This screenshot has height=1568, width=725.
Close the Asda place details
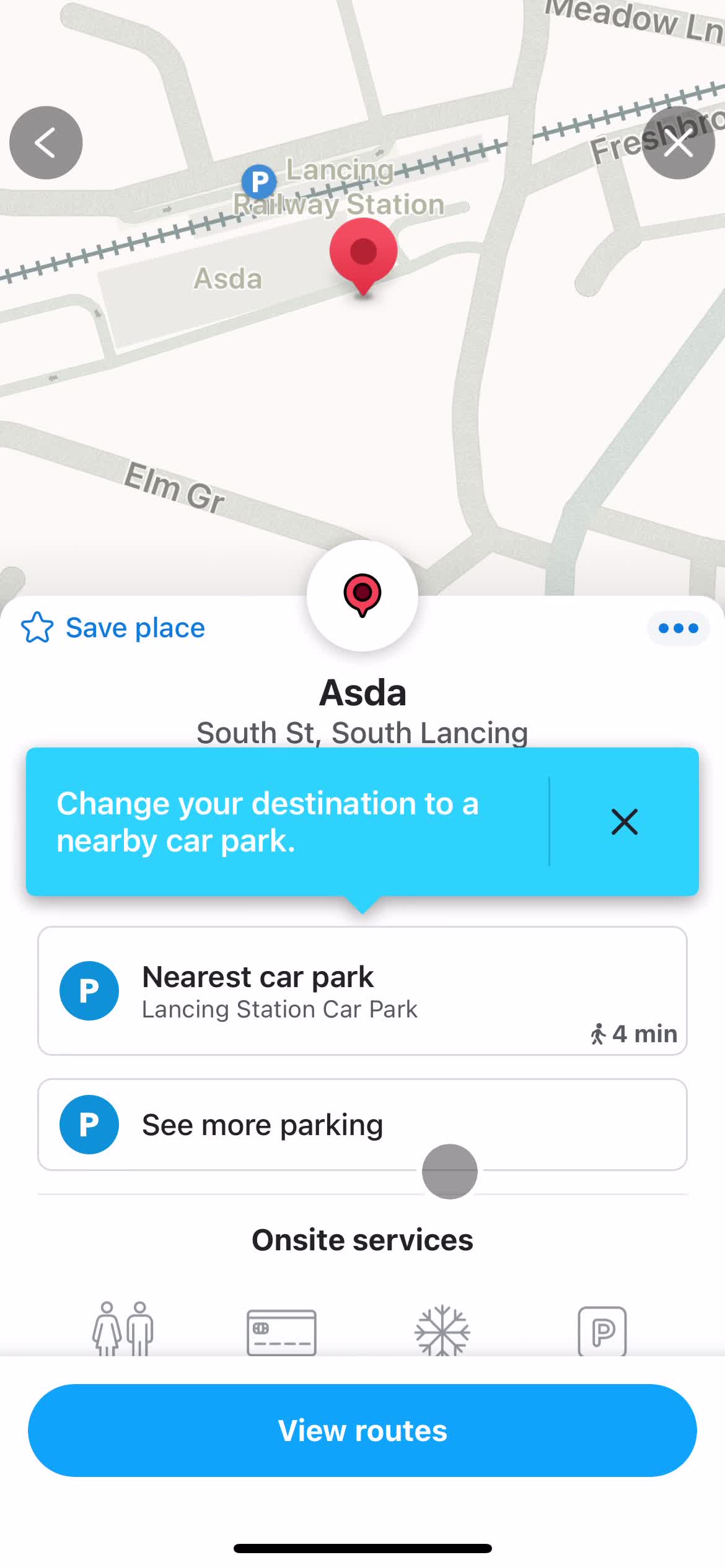click(678, 143)
